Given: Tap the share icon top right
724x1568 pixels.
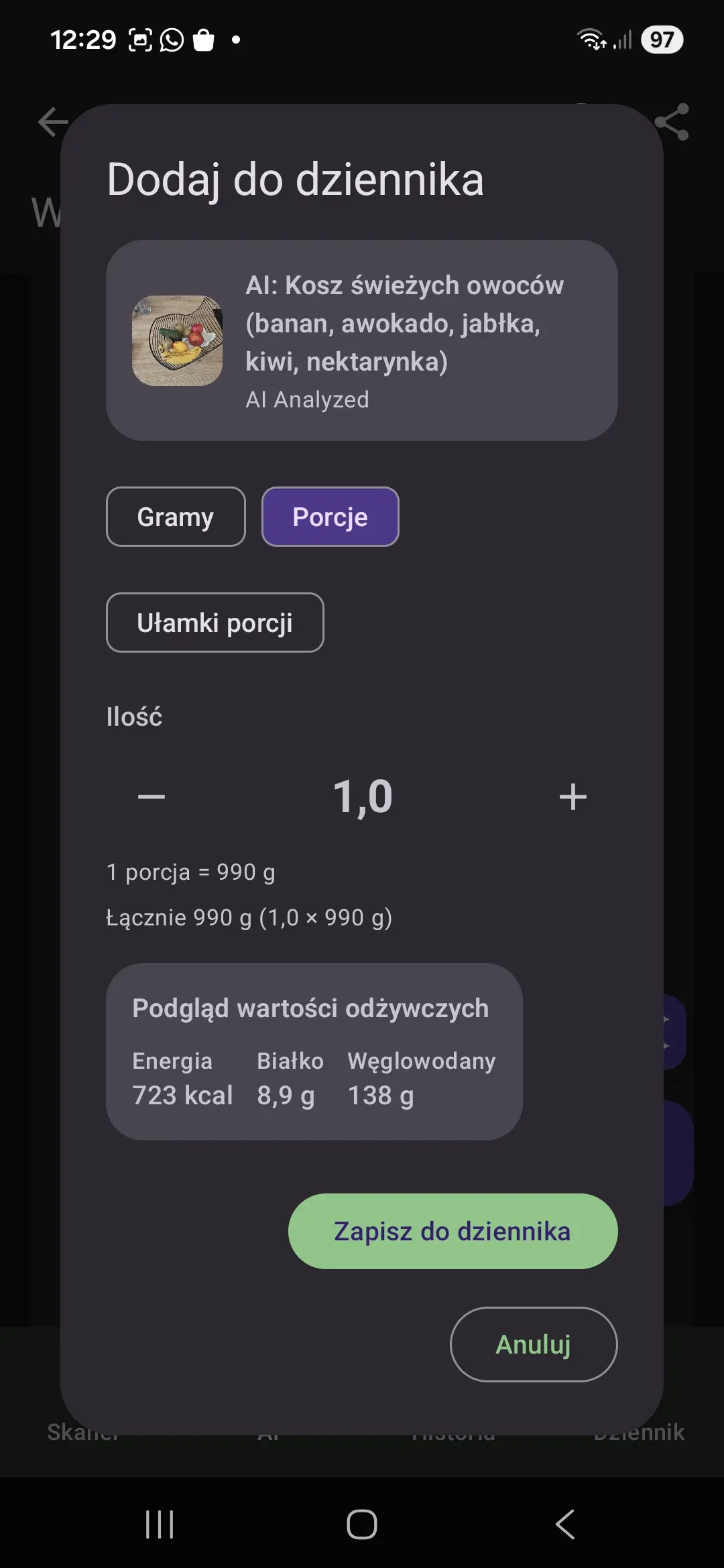Looking at the screenshot, I should (x=673, y=123).
